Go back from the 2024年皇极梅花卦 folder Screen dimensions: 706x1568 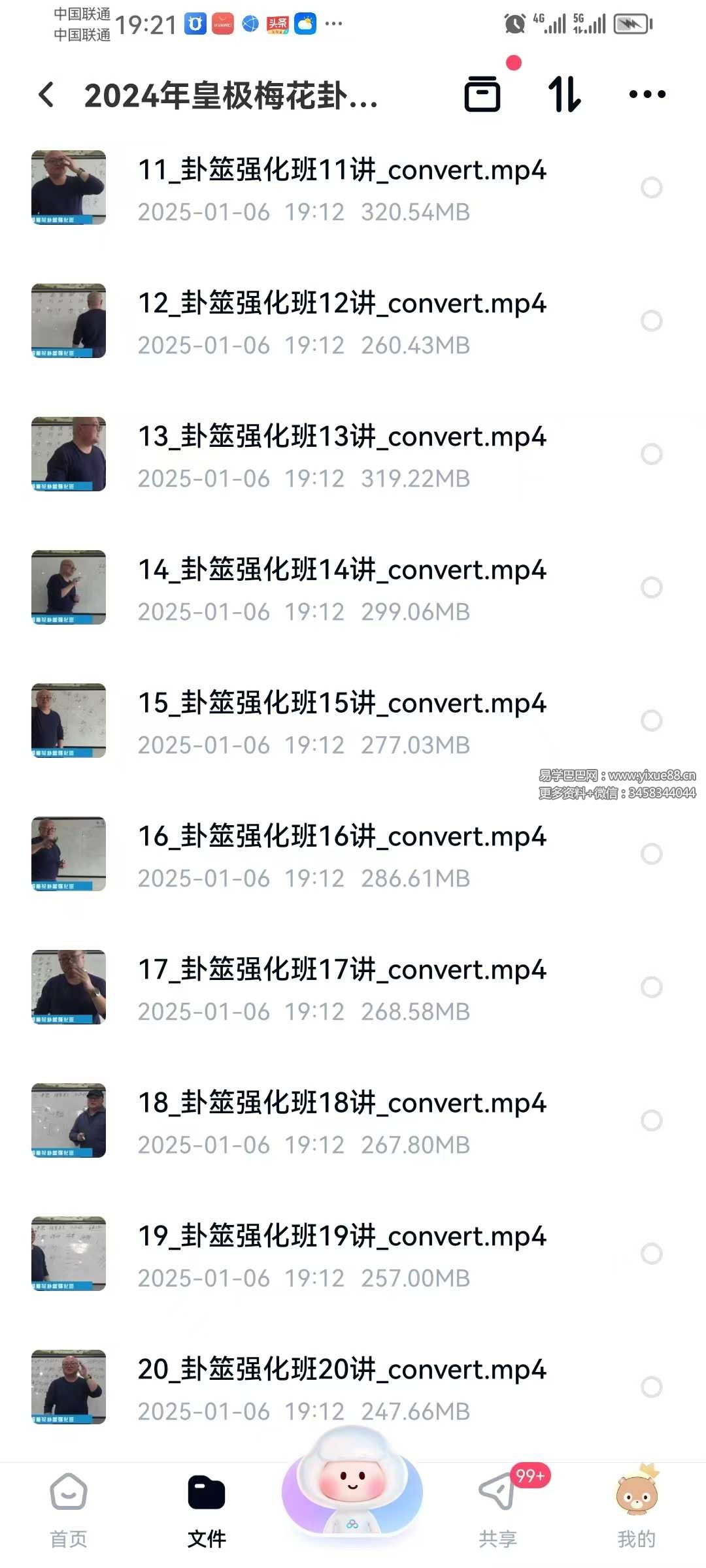[46, 95]
